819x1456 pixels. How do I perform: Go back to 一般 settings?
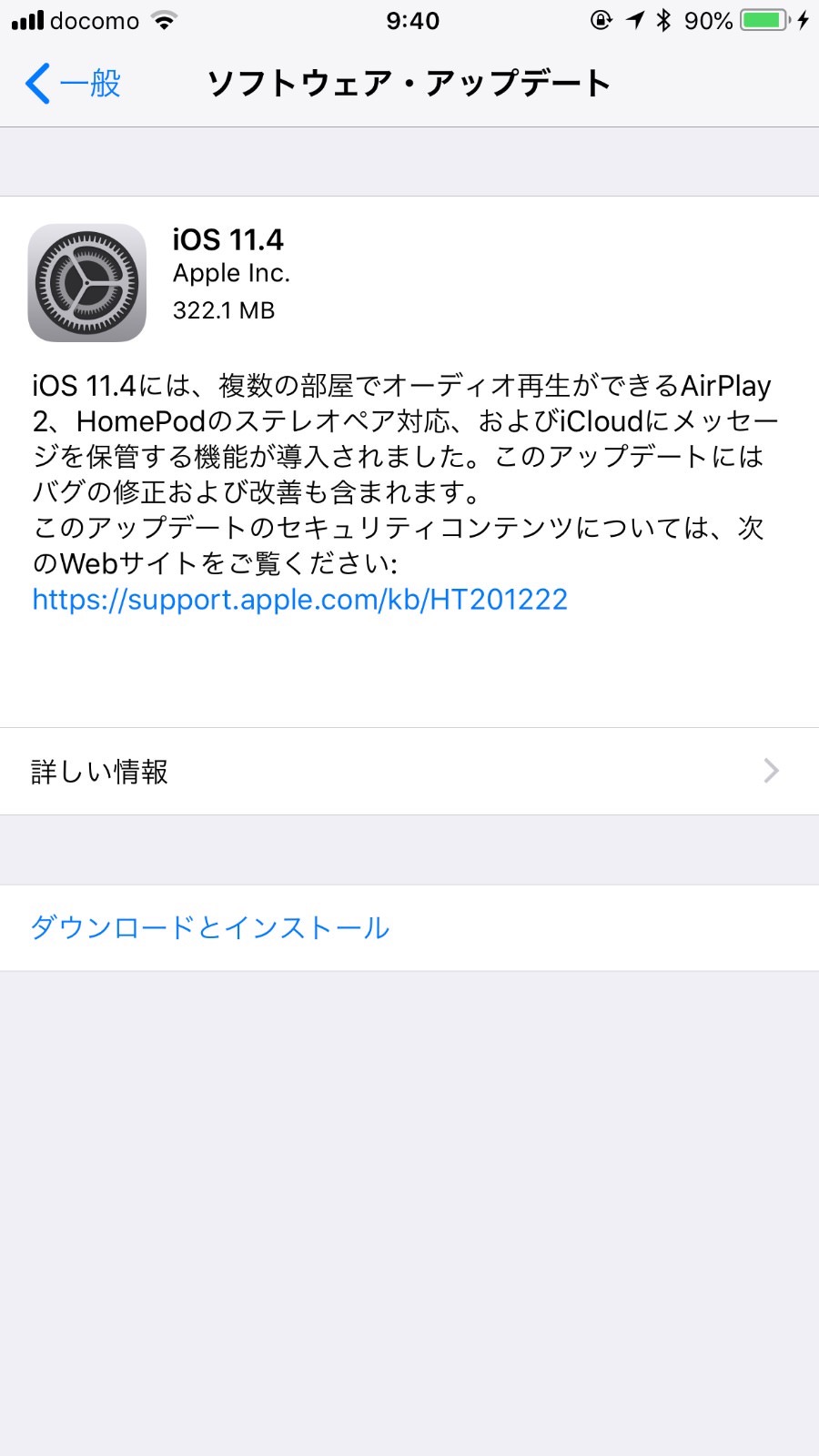click(73, 84)
